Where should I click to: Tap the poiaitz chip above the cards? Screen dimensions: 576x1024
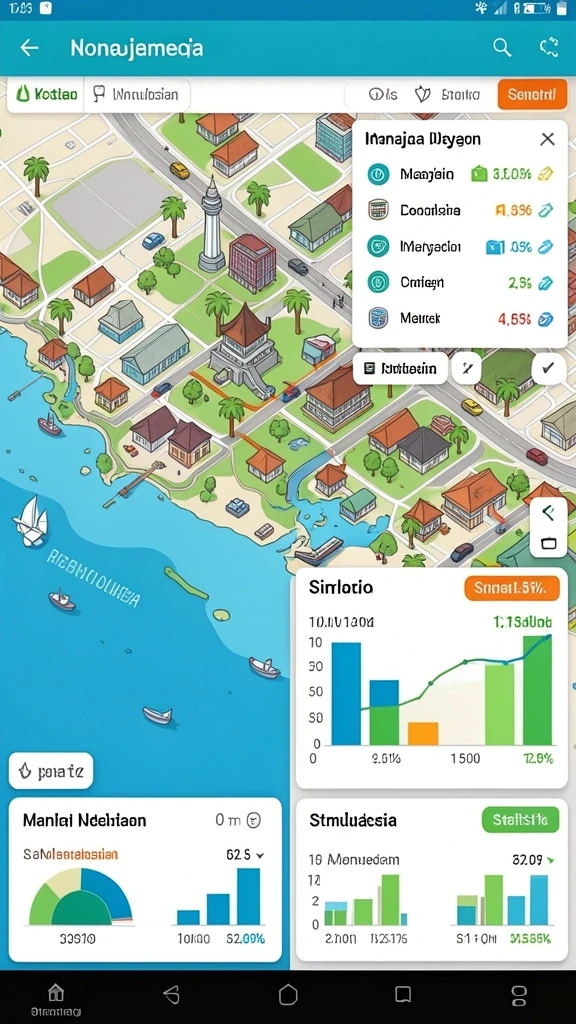(51, 771)
